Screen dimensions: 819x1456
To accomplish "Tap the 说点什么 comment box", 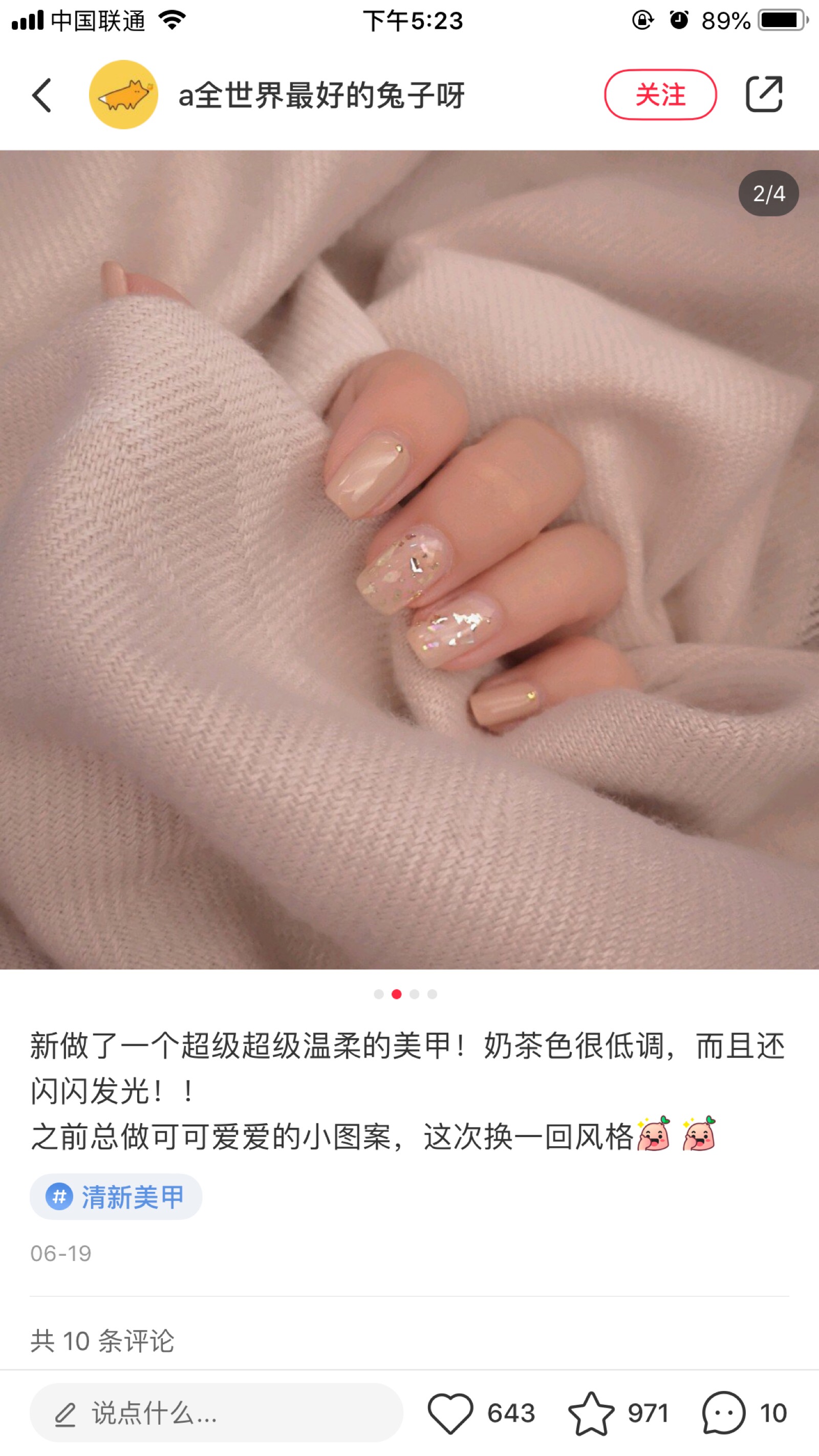I will [x=216, y=1413].
